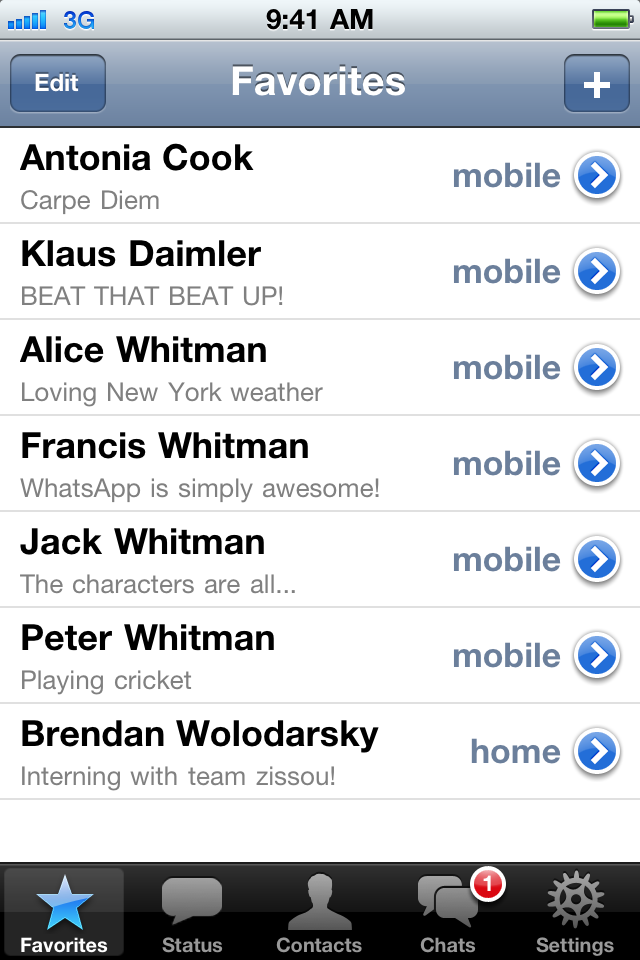Go to the Contacts tab
This screenshot has width=640, height=960.
pos(319,912)
